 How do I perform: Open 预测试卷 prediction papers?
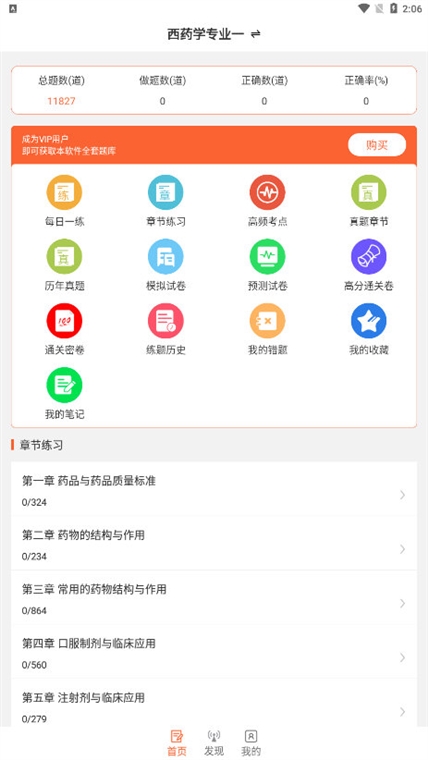(267, 265)
